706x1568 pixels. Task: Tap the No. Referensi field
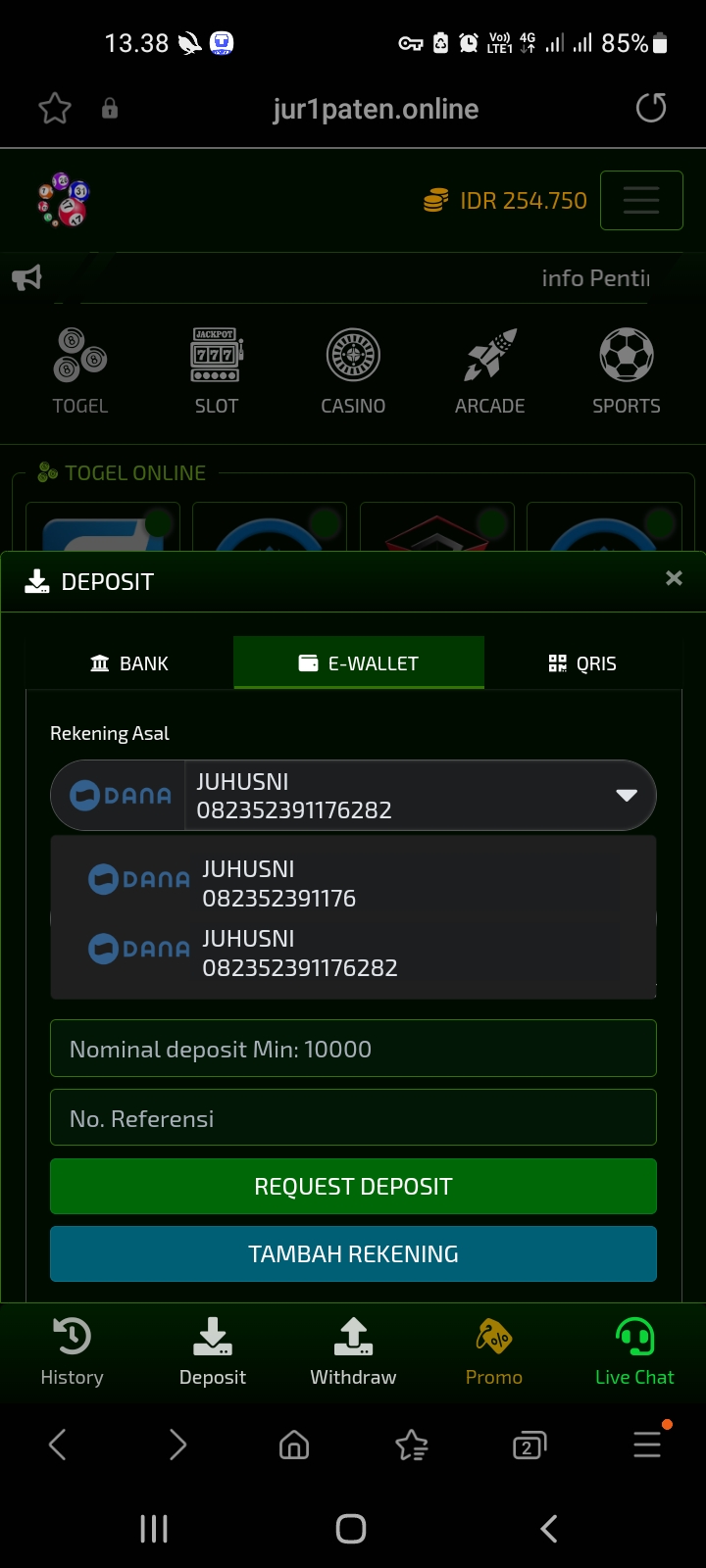point(353,1118)
